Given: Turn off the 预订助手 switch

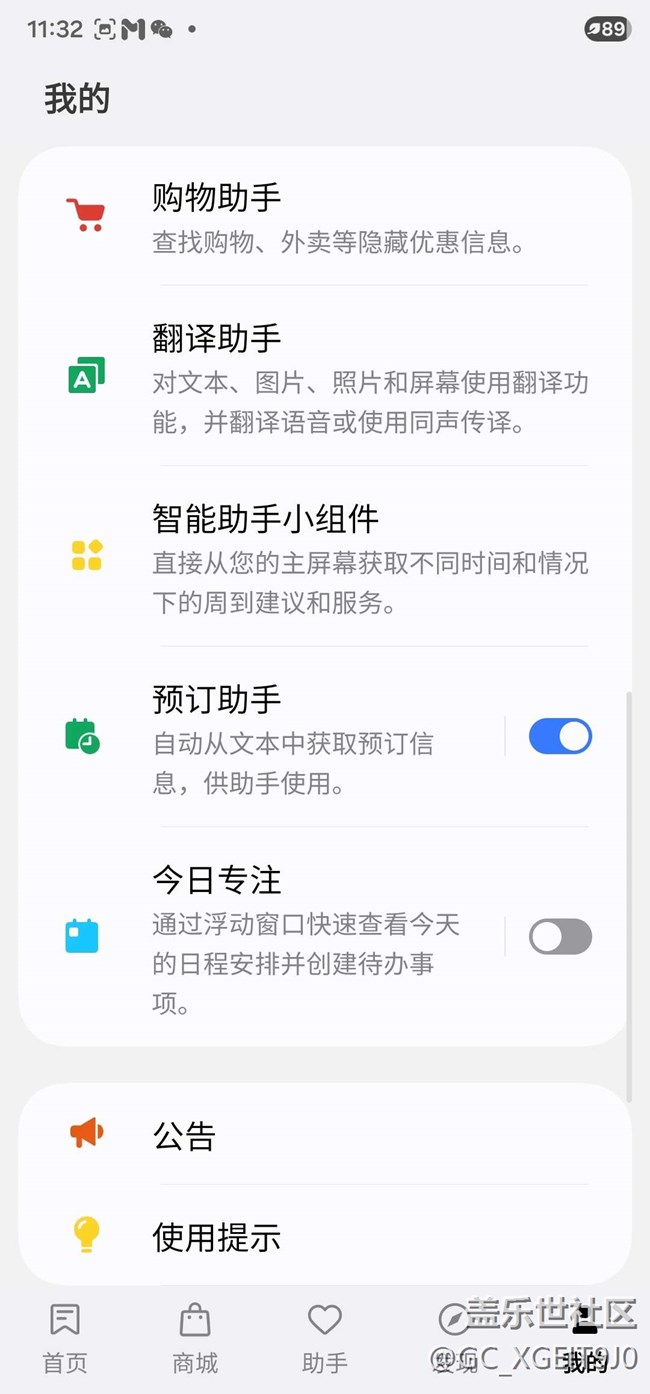Looking at the screenshot, I should point(560,737).
